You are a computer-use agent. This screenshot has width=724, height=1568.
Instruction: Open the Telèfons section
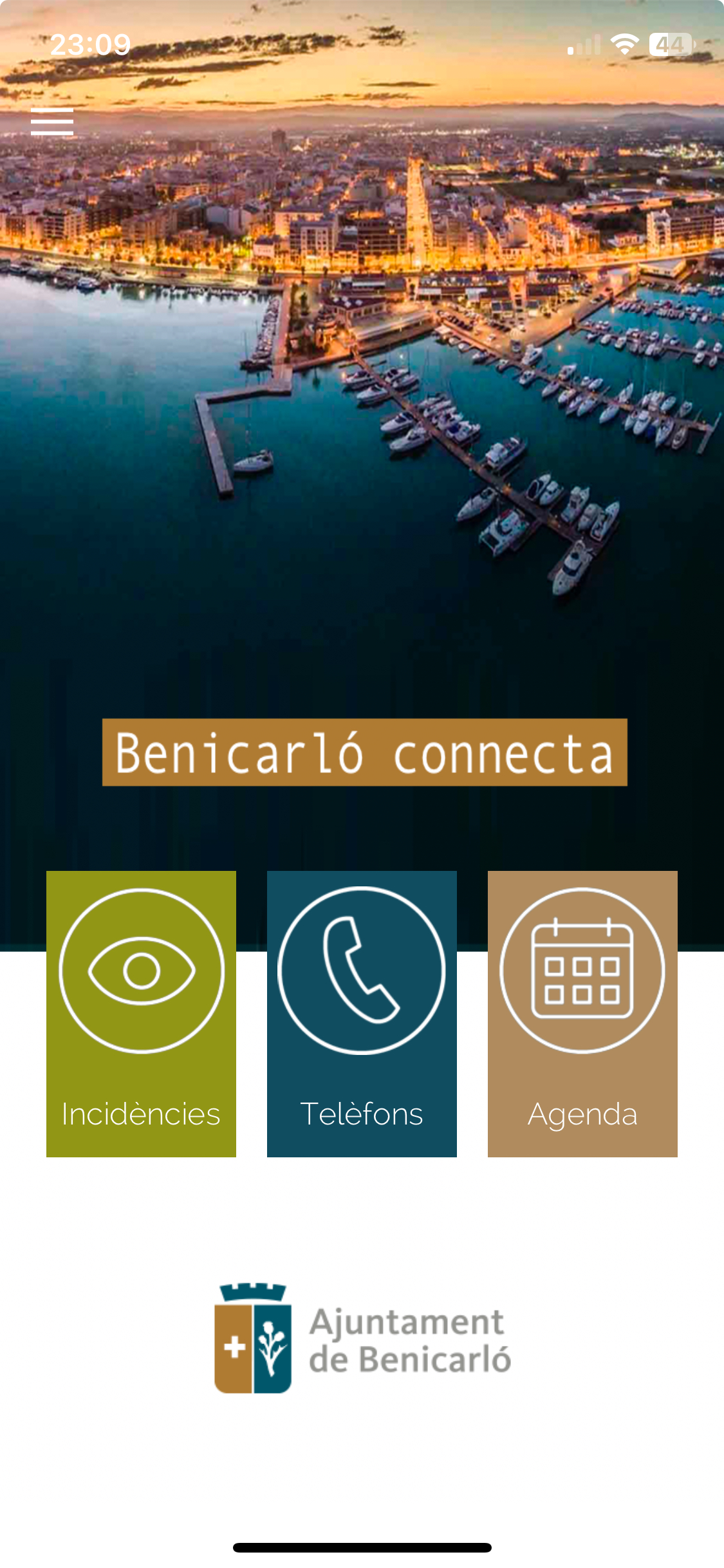coord(362,1013)
